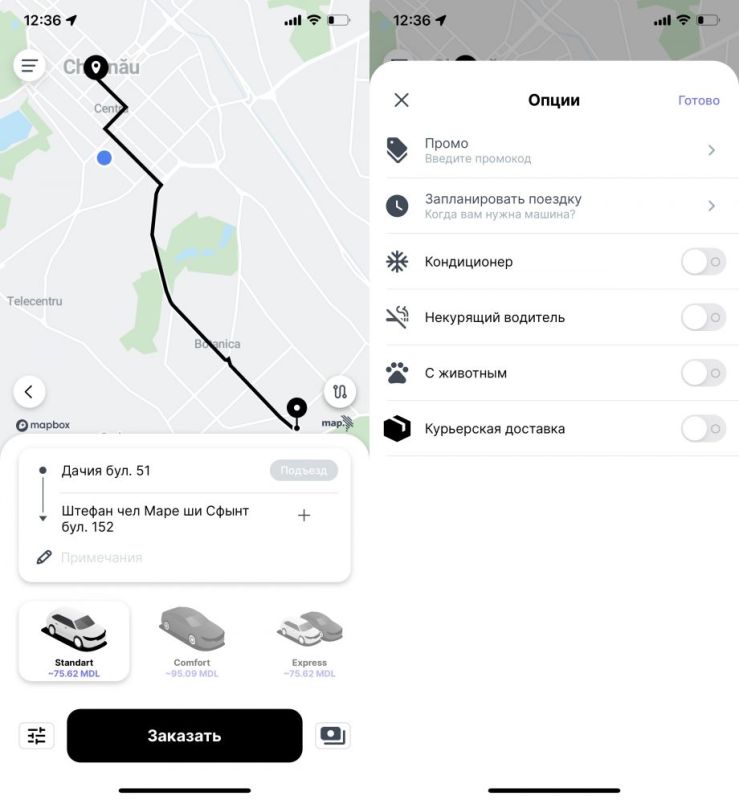Tap the route swap button on map
Viewport: 739px width, 800px height.
pos(339,391)
